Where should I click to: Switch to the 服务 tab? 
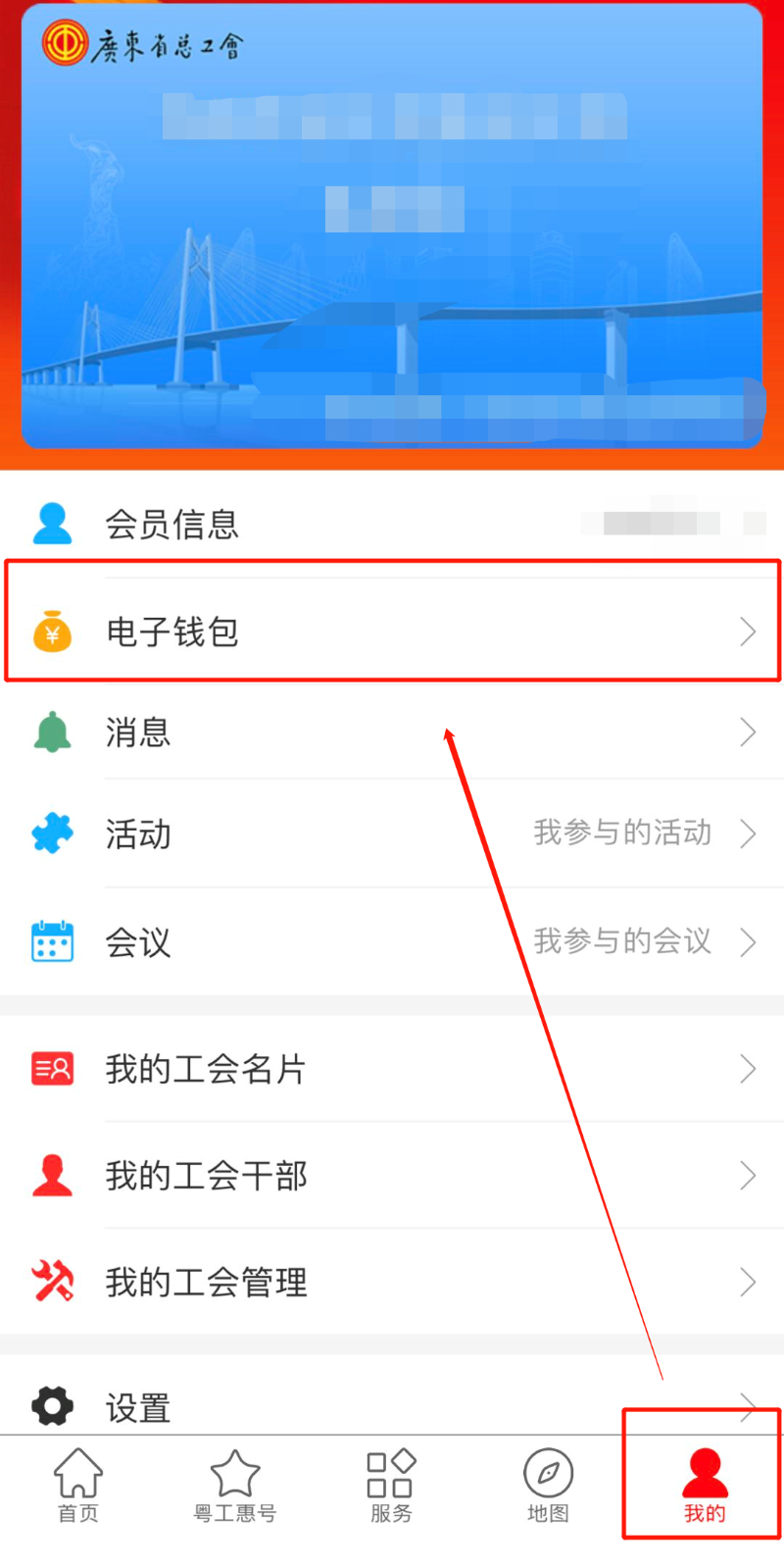[391, 1485]
